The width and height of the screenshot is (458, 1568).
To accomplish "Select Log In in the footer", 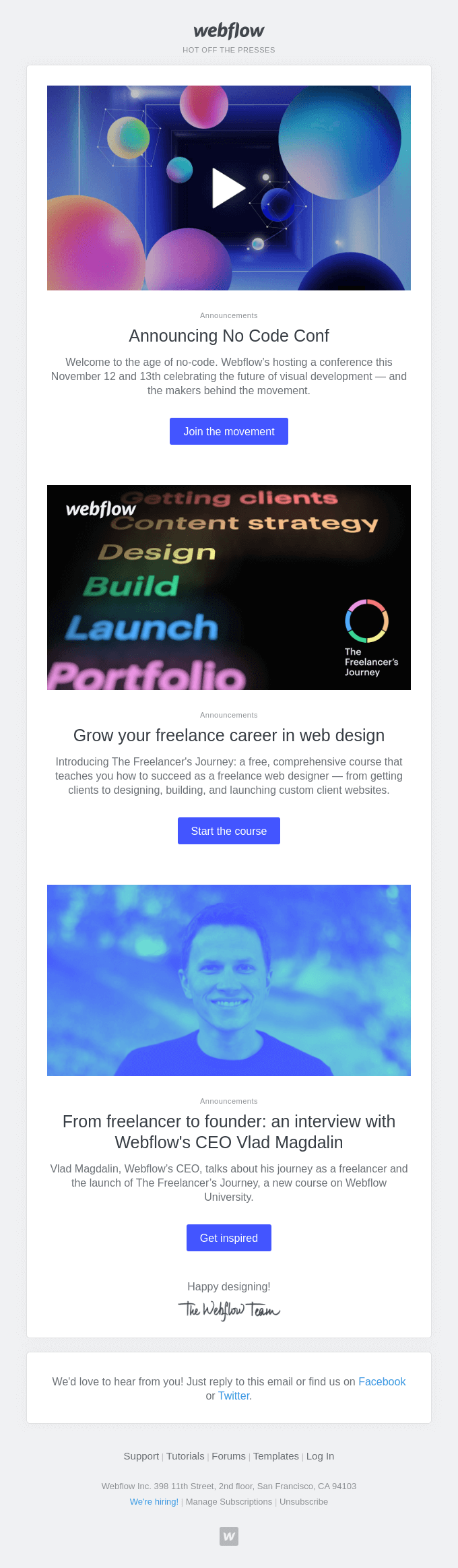I will point(320,1455).
